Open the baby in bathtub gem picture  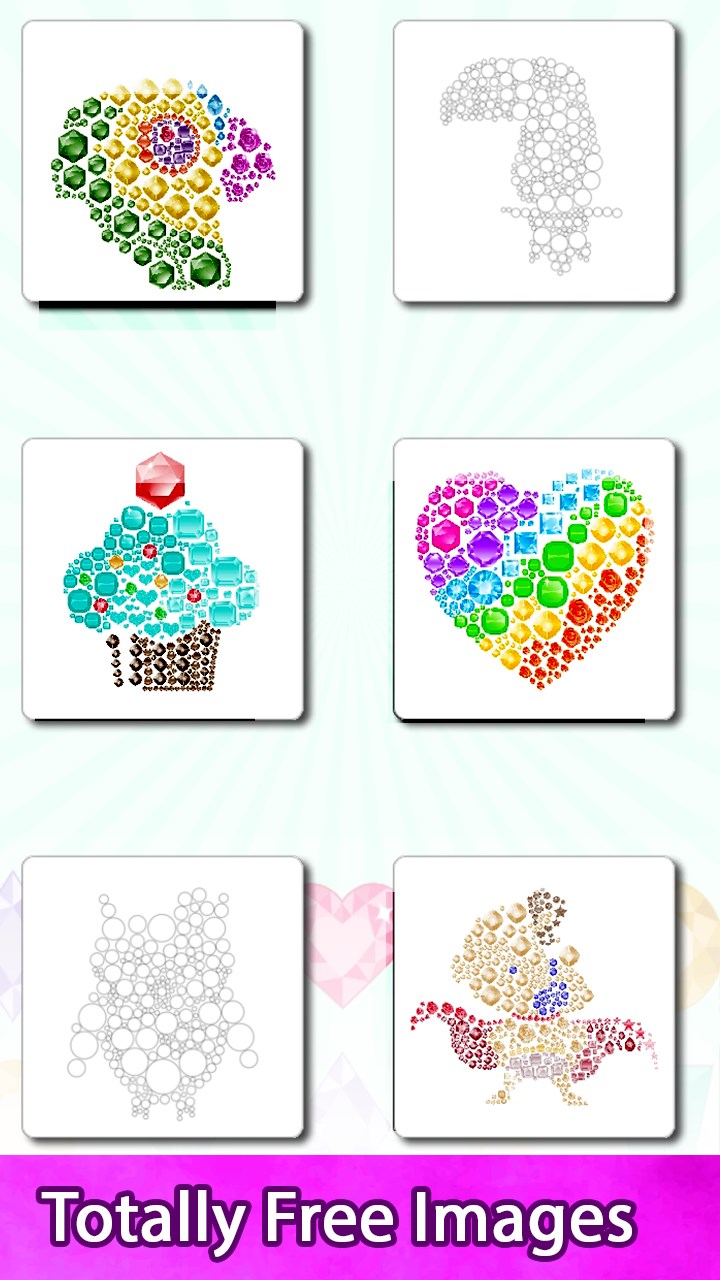coord(534,996)
